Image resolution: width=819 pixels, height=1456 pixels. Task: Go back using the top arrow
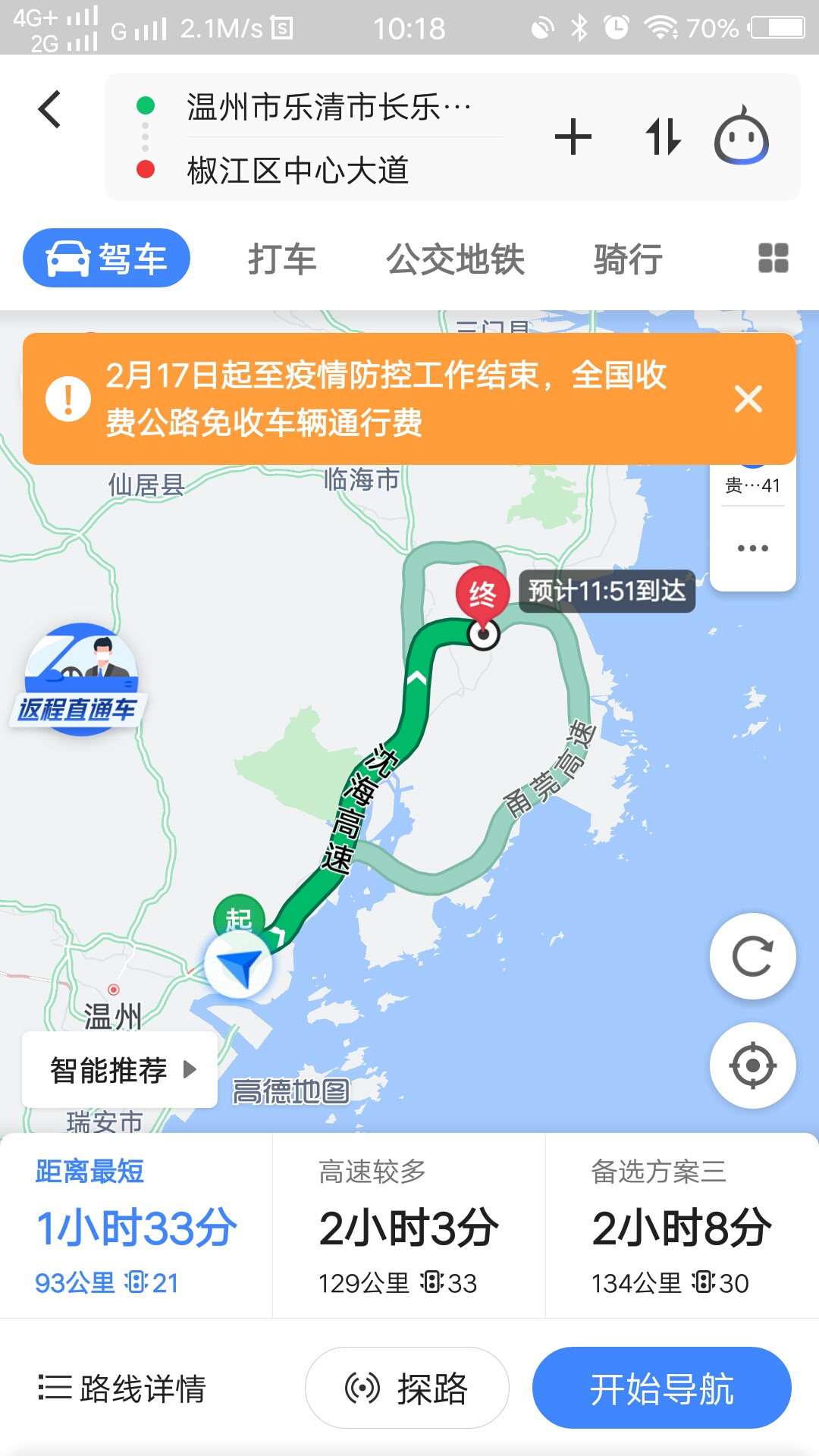click(x=50, y=109)
